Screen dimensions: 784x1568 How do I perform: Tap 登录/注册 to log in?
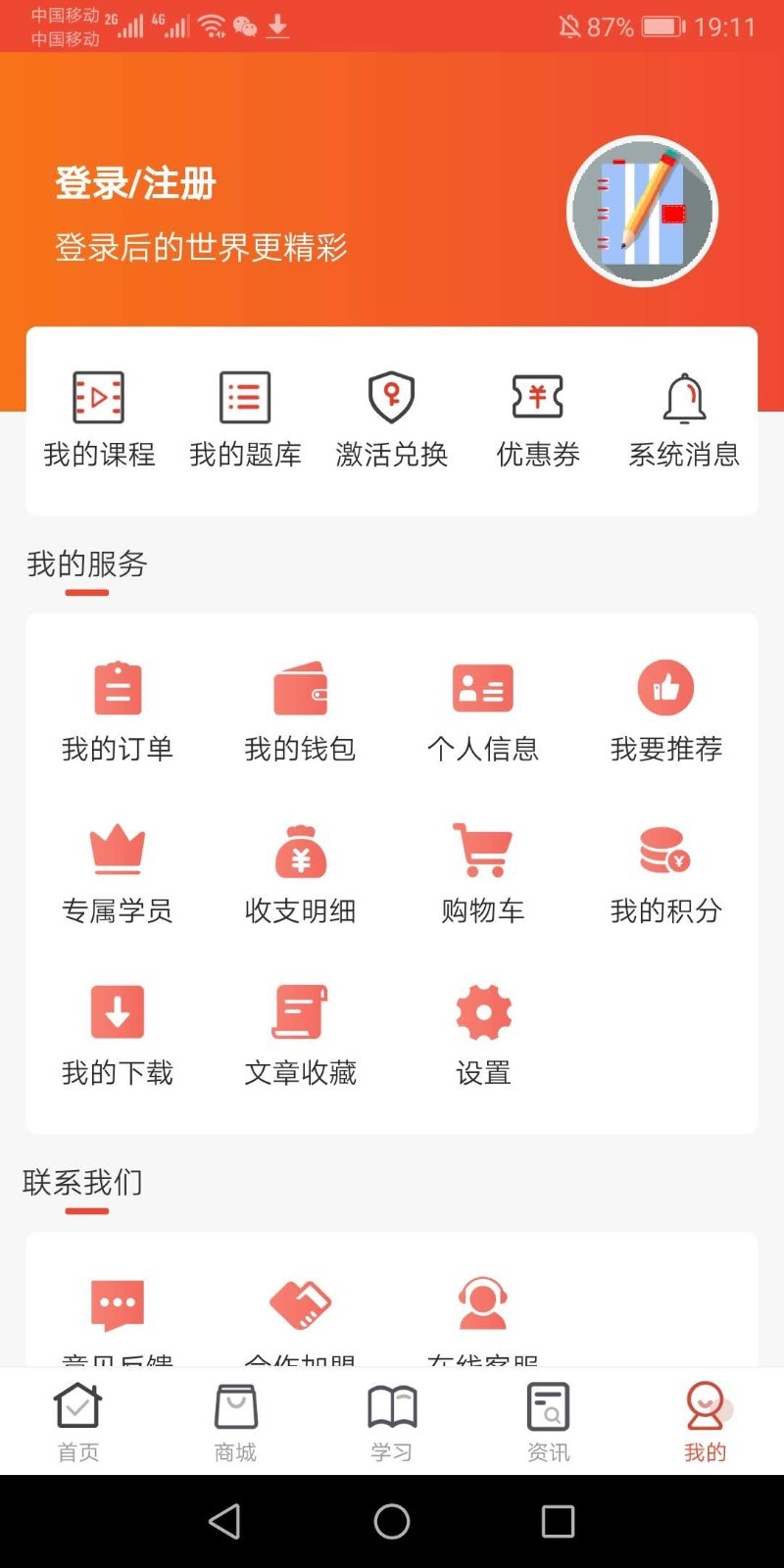pos(134,182)
